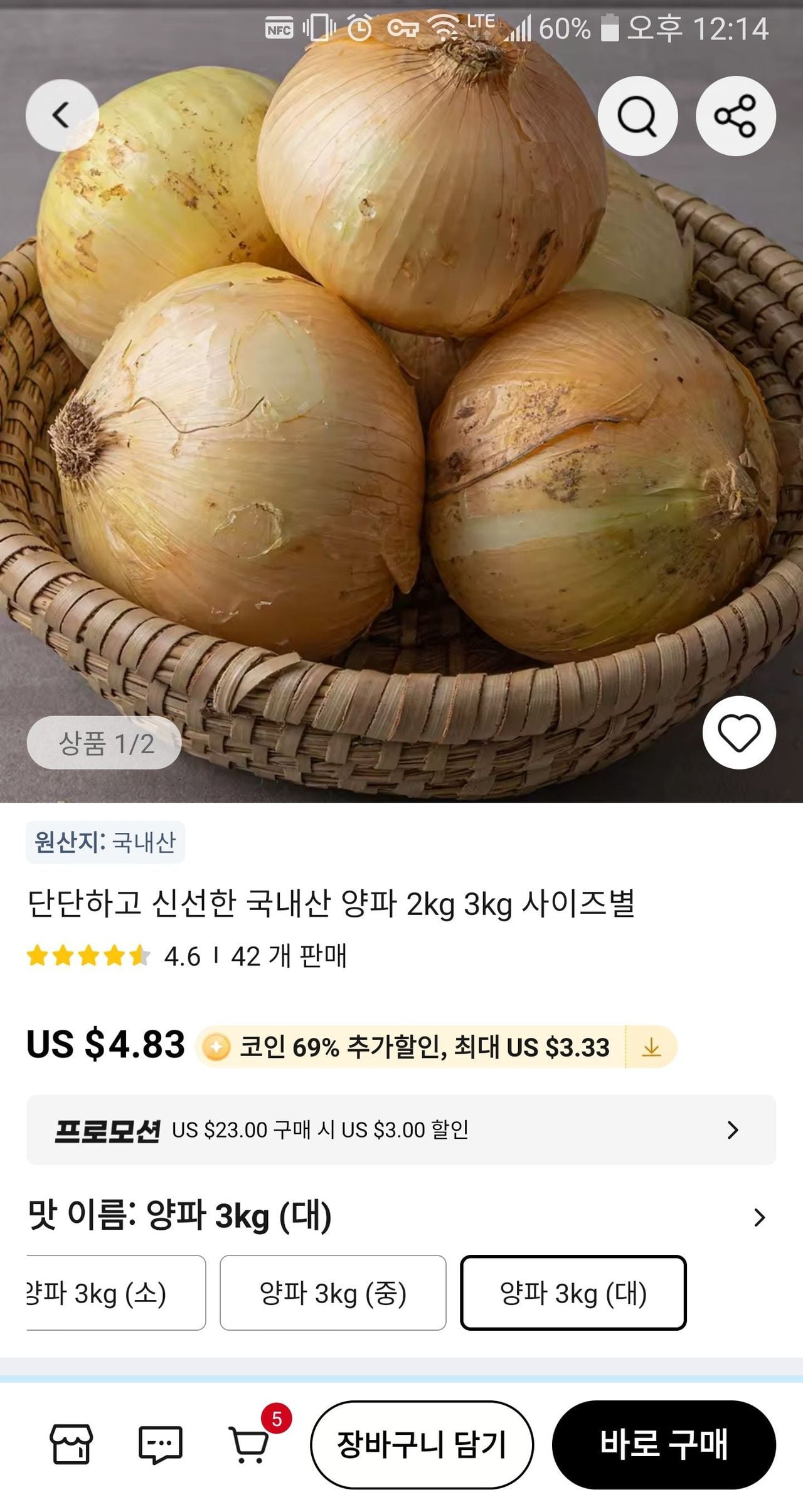The image size is (803, 1512).
Task: Download the 코인 69% 추가할인 coupon
Action: [x=652, y=1047]
